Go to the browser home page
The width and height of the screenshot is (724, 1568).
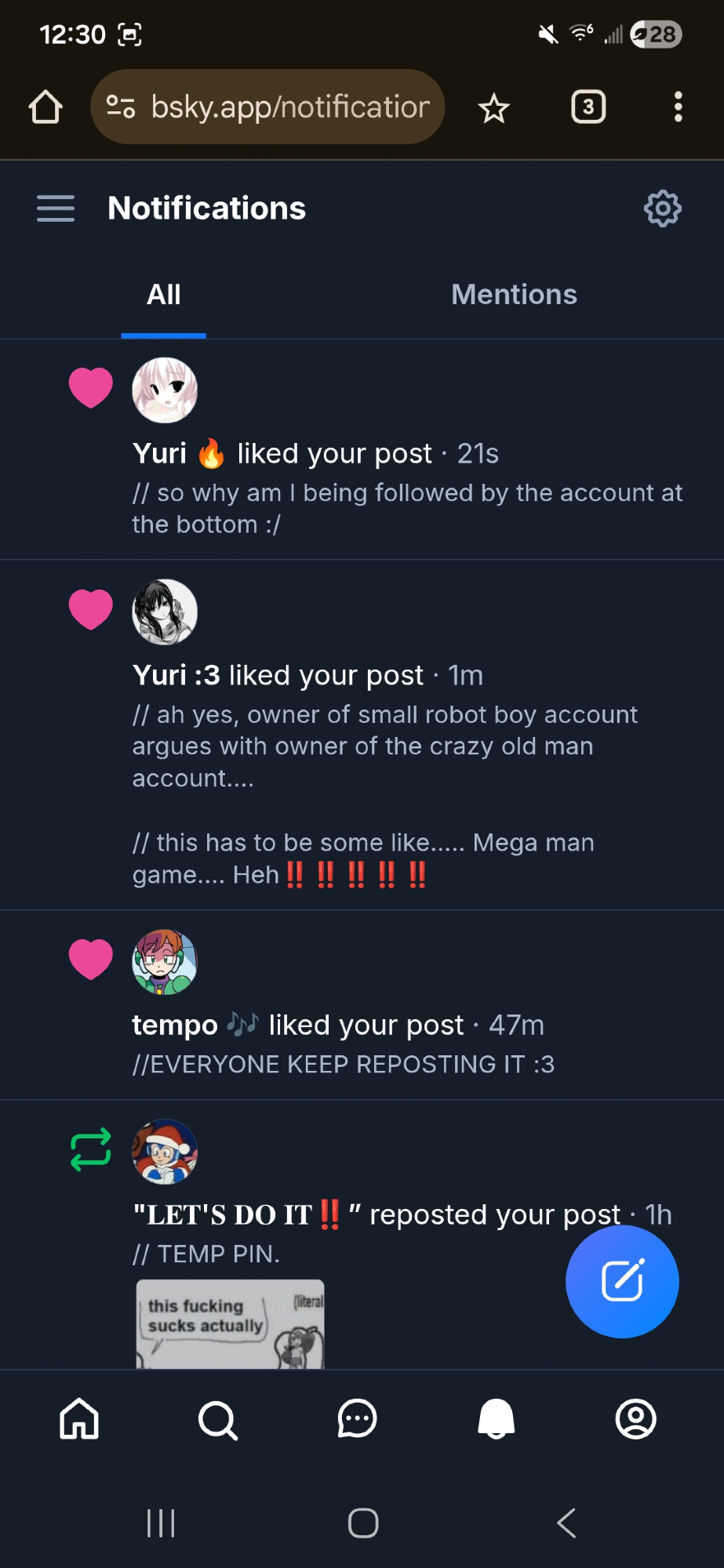pos(45,107)
